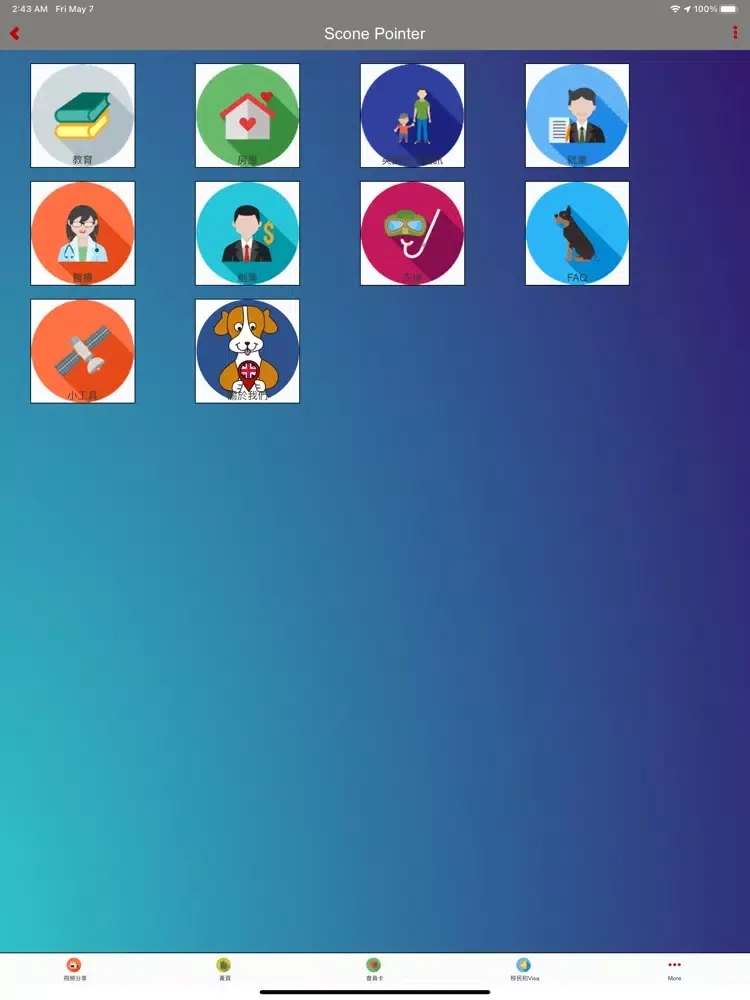Open the 醫療 medical section with doctor icon
750x1000 pixels.
[x=83, y=232]
